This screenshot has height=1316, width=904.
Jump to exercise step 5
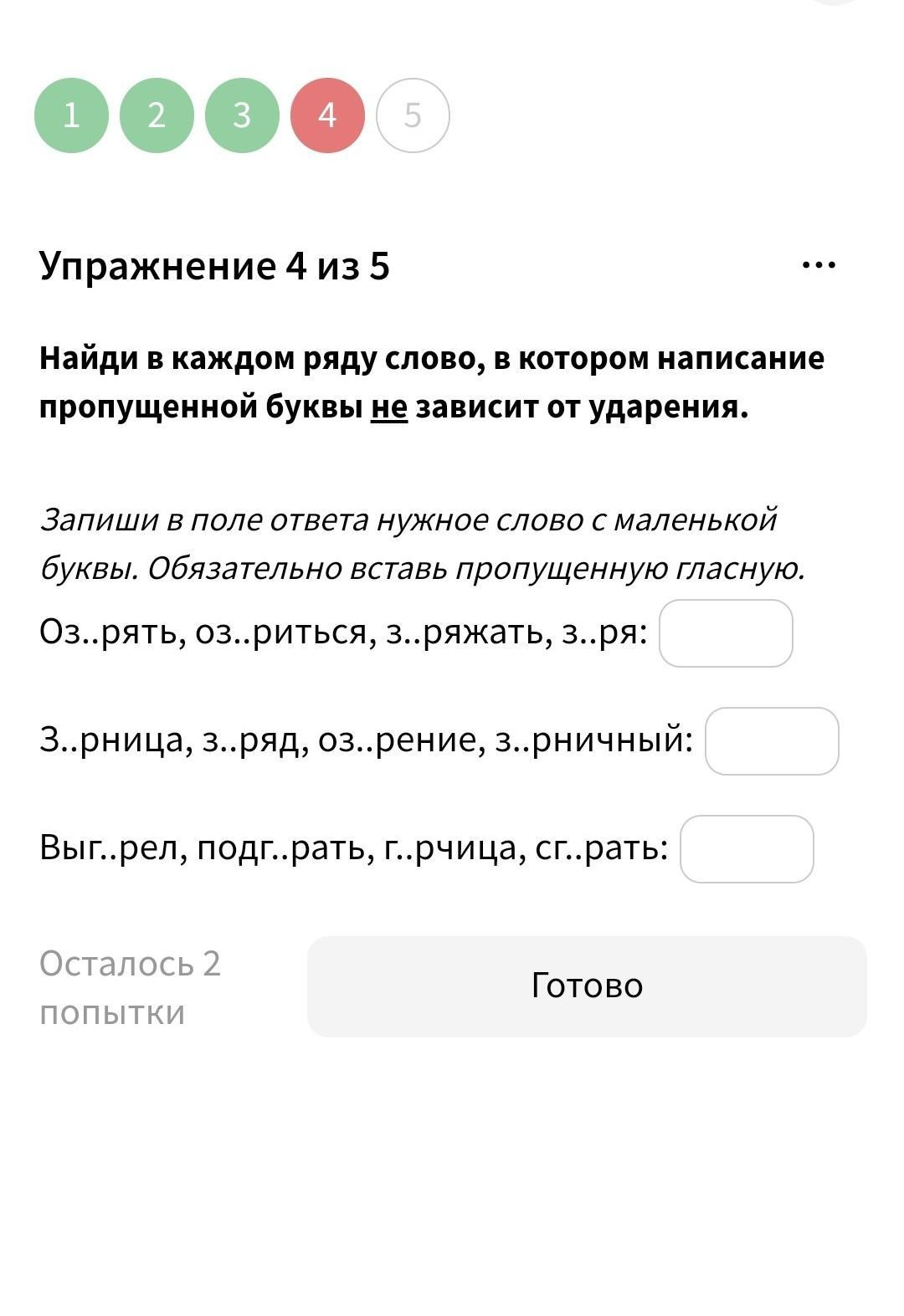click(413, 115)
